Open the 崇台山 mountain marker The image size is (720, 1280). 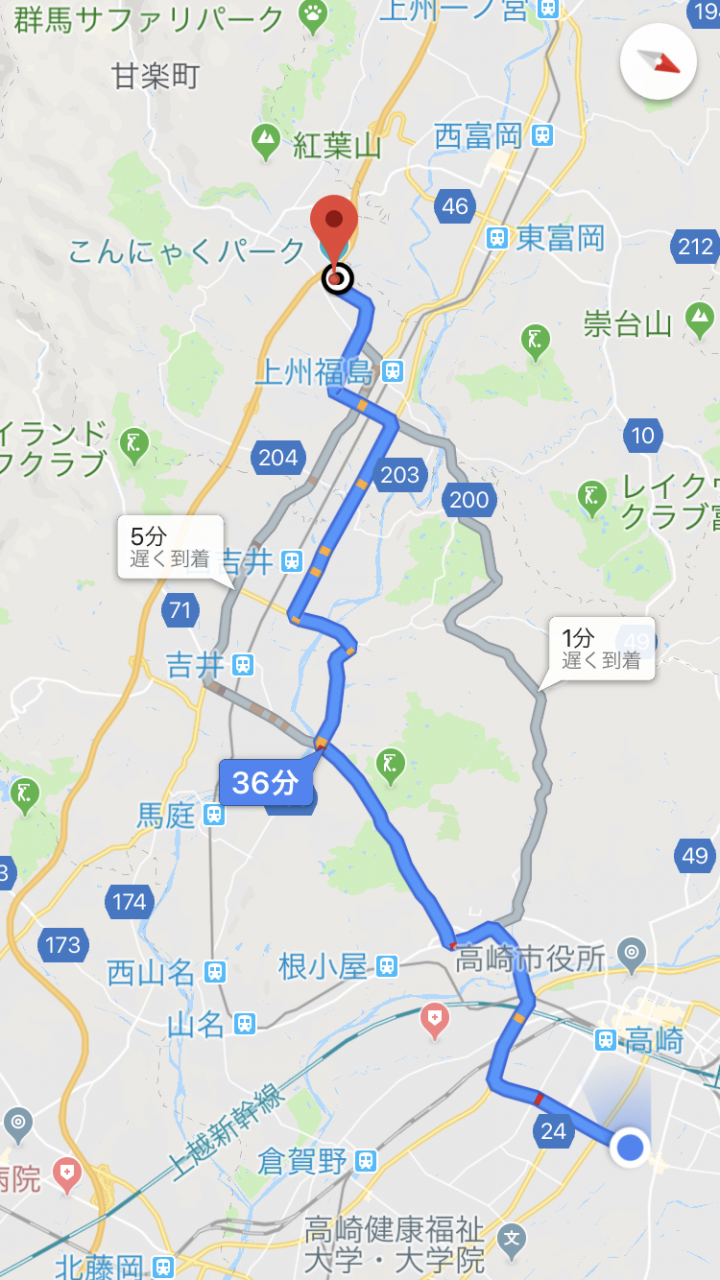click(x=702, y=321)
